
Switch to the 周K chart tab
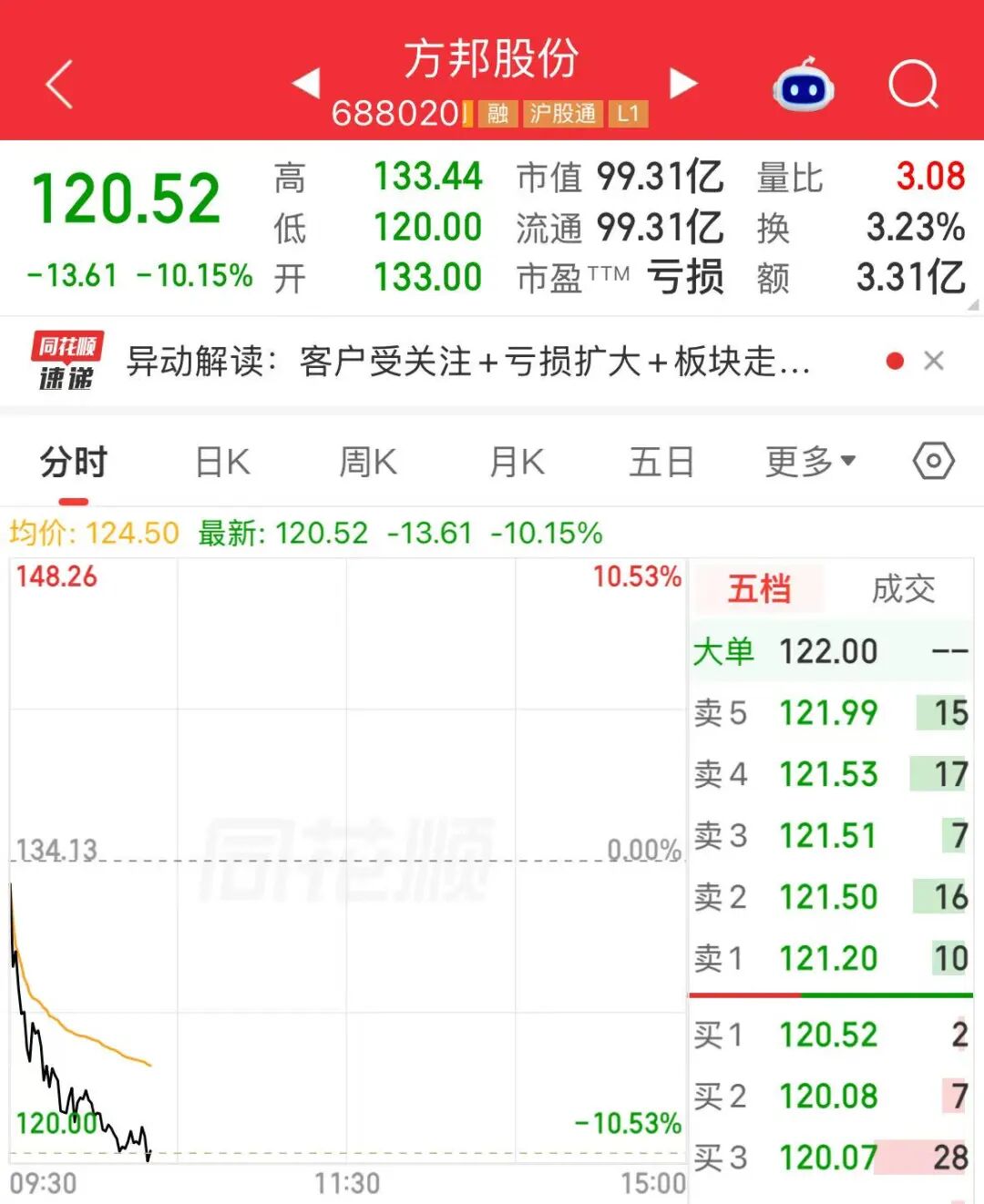click(368, 462)
